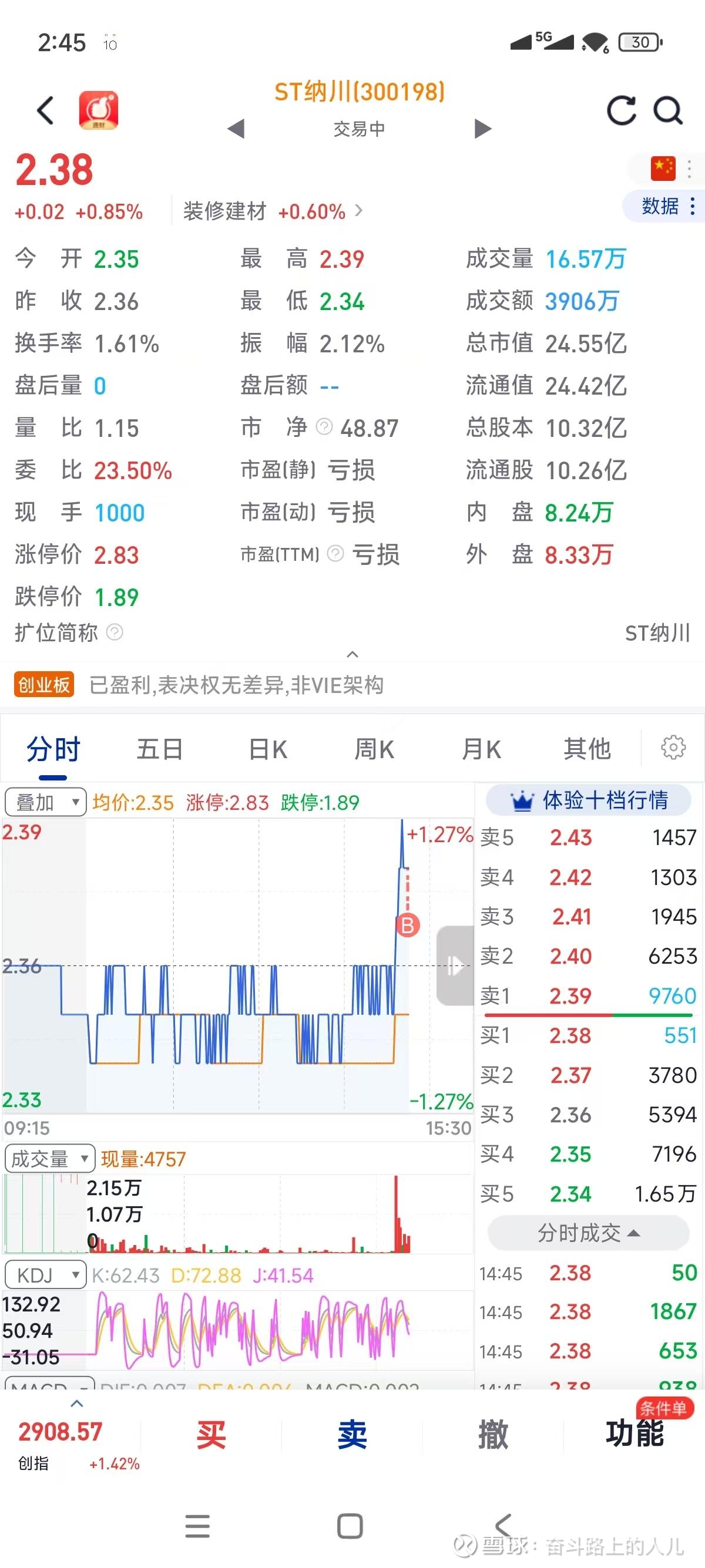Screen dimensions: 705x1568
Task: Open the 数据 menu button
Action: 667,206
